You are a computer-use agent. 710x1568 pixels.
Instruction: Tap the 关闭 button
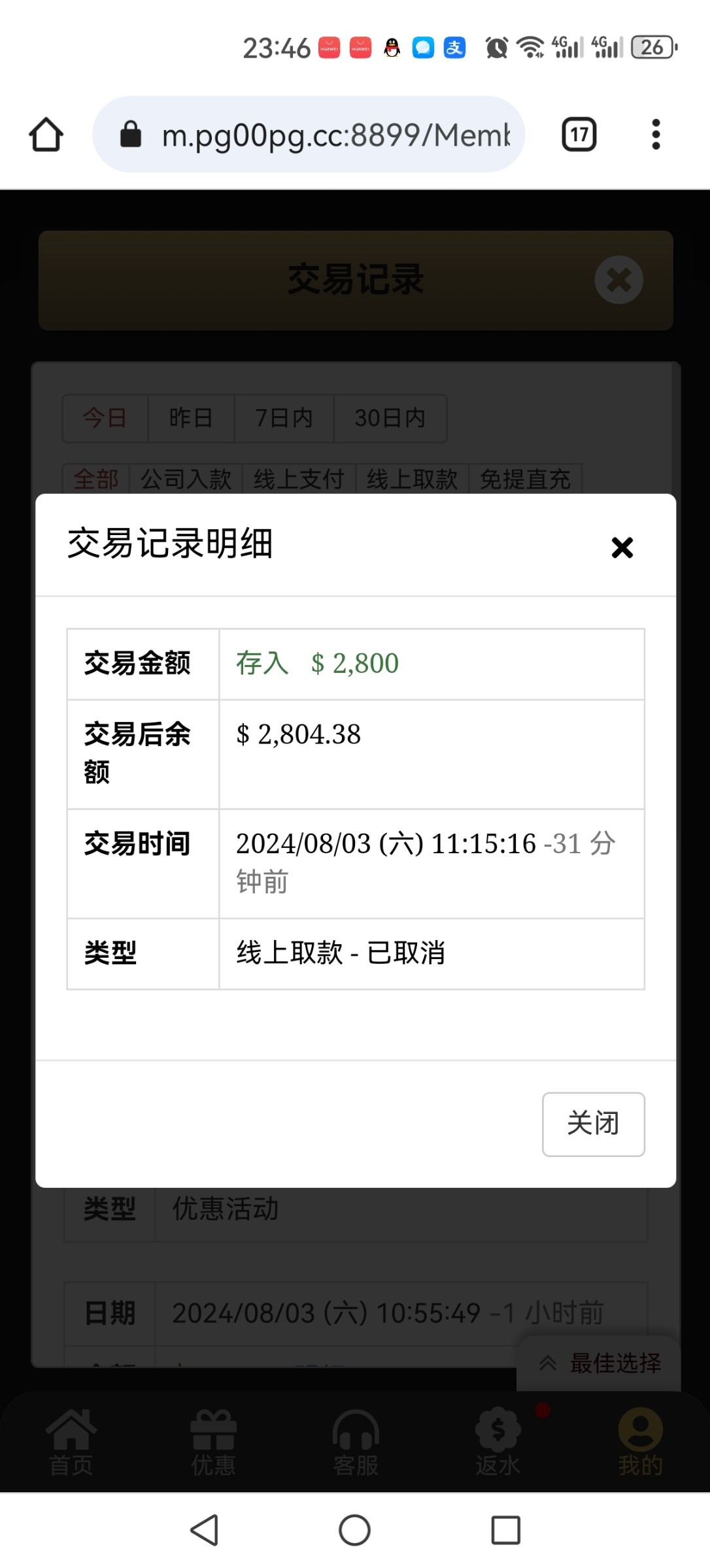pyautogui.click(x=593, y=1124)
